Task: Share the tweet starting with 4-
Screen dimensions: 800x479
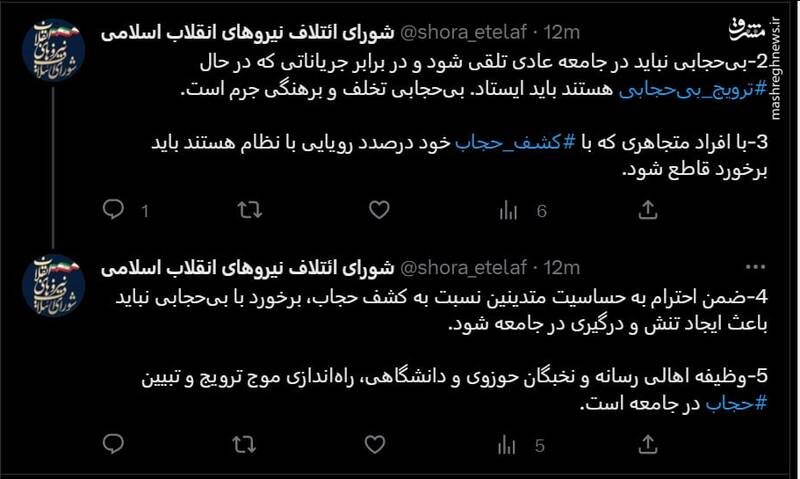Action: pos(647,443)
